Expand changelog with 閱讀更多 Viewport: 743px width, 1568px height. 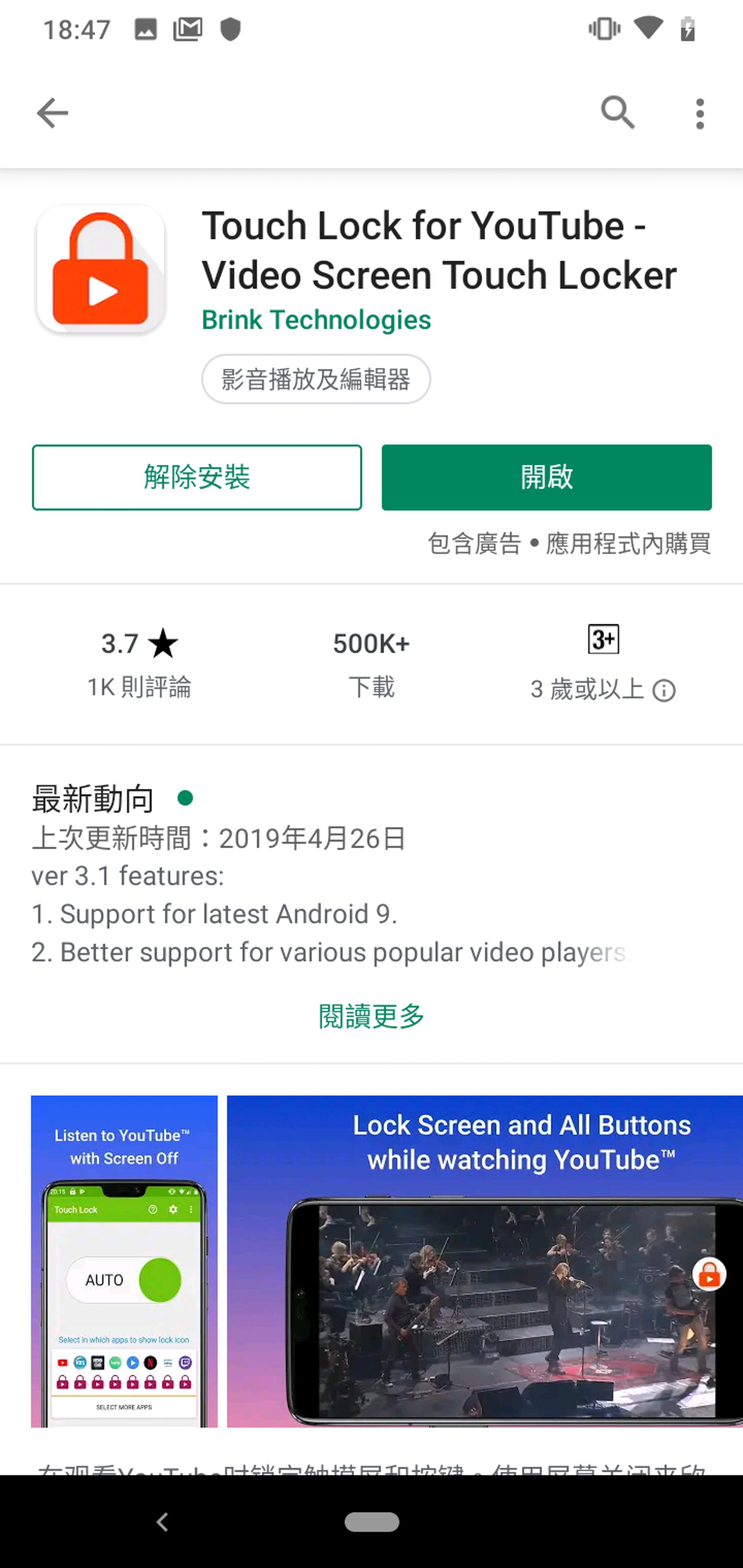(x=371, y=1016)
